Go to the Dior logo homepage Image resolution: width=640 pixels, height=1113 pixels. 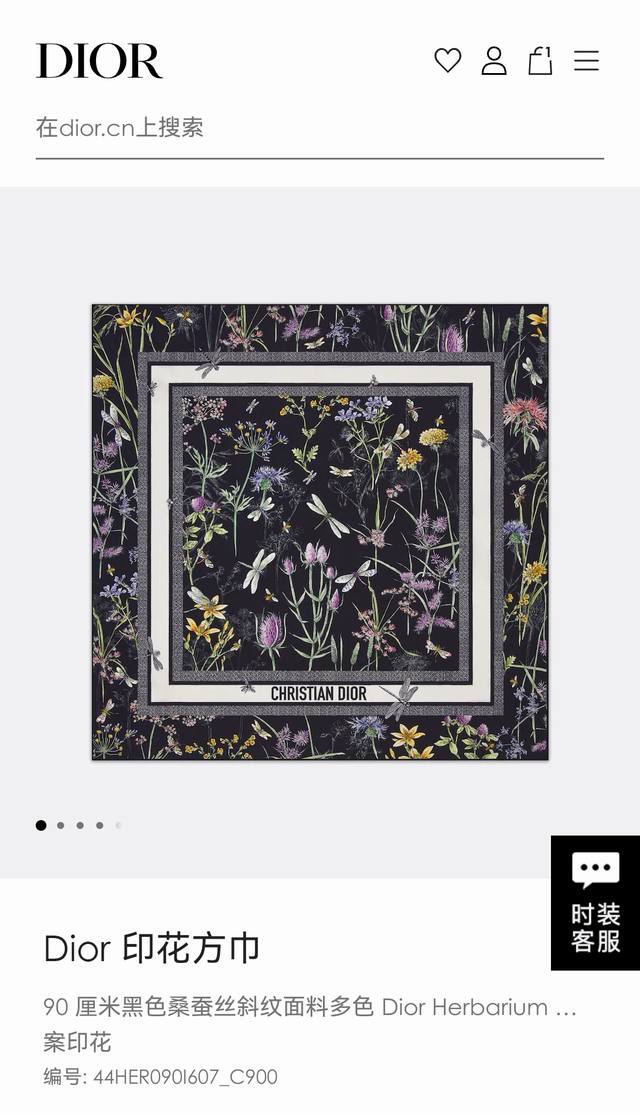99,60
